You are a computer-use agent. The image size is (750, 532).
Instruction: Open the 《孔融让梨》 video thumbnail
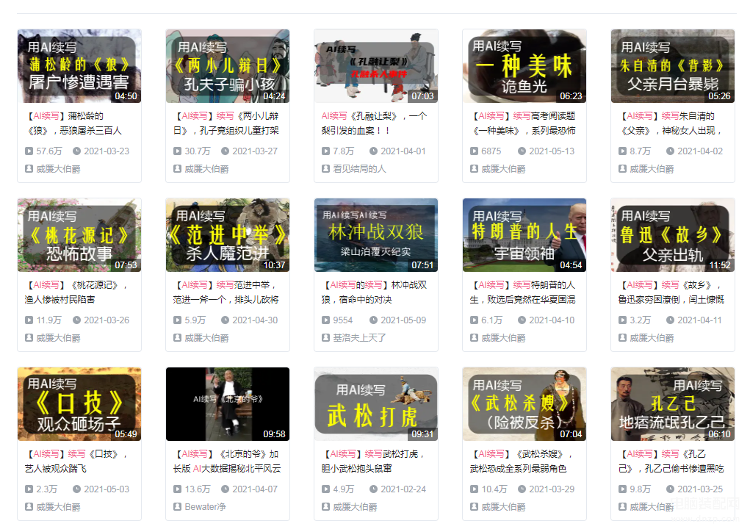coord(375,66)
